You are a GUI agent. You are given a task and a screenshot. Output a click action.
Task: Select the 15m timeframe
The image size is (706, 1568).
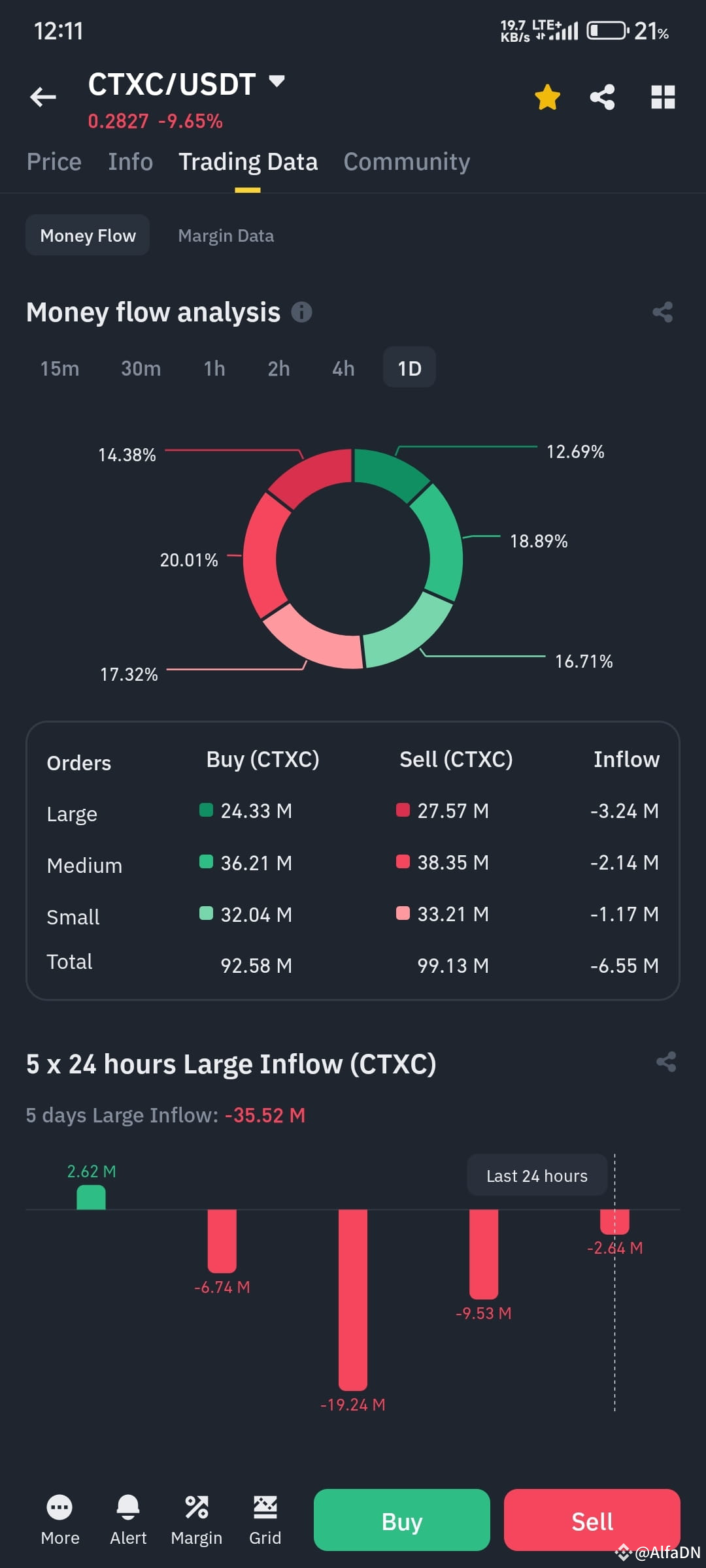59,367
